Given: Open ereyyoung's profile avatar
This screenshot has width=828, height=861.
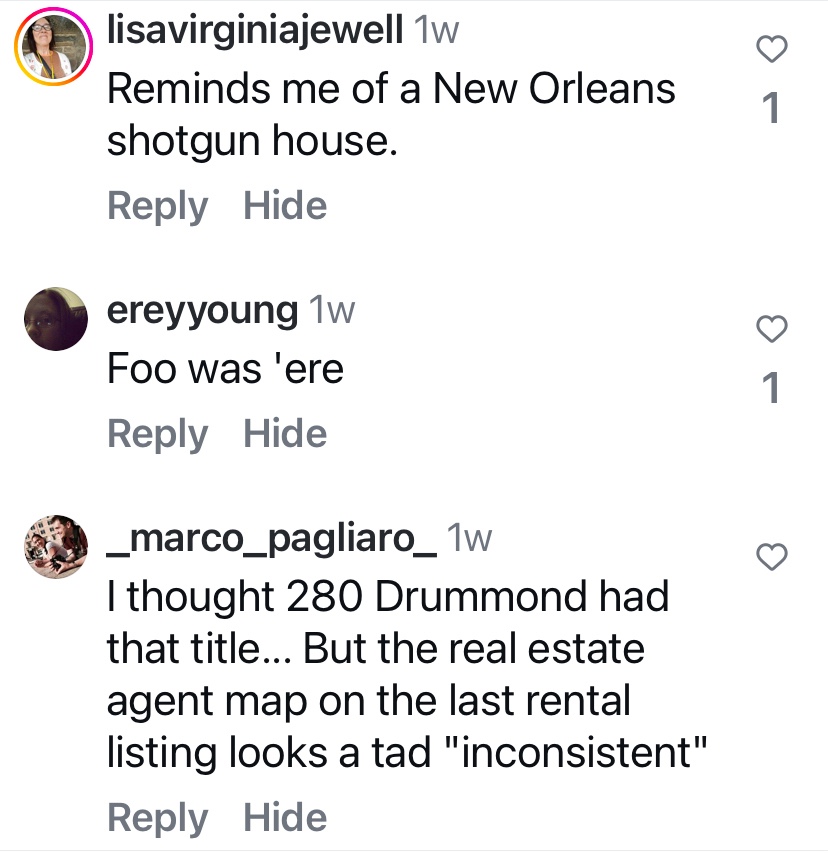Looking at the screenshot, I should tap(55, 319).
